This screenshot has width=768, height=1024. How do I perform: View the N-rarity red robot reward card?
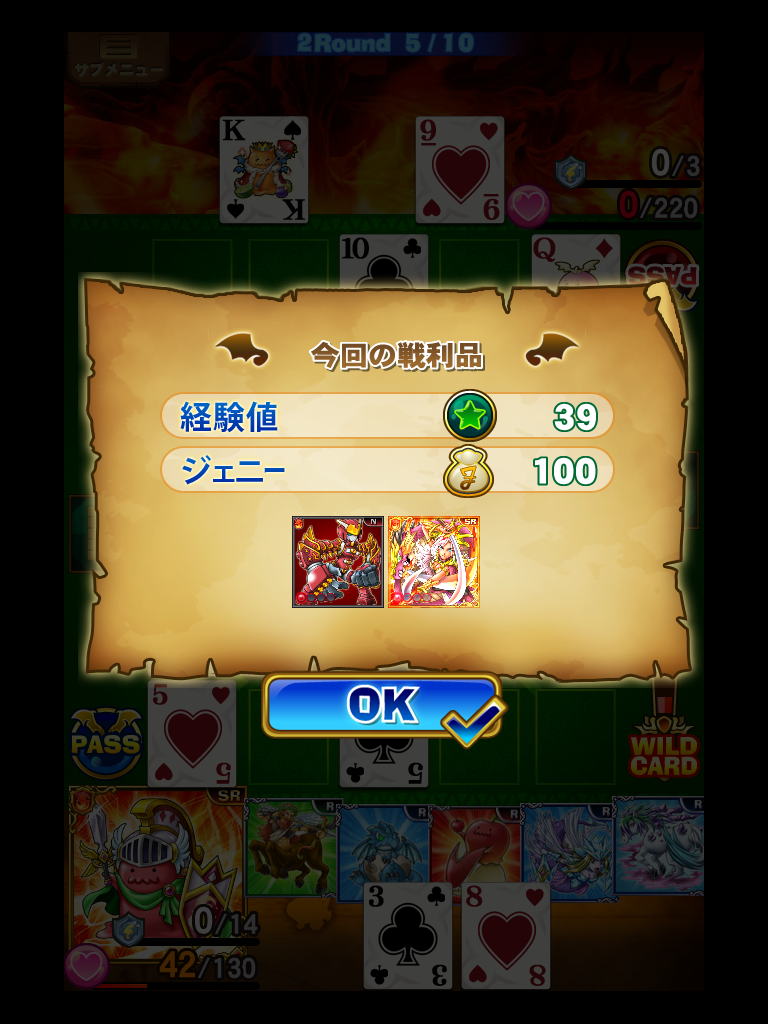pos(337,562)
